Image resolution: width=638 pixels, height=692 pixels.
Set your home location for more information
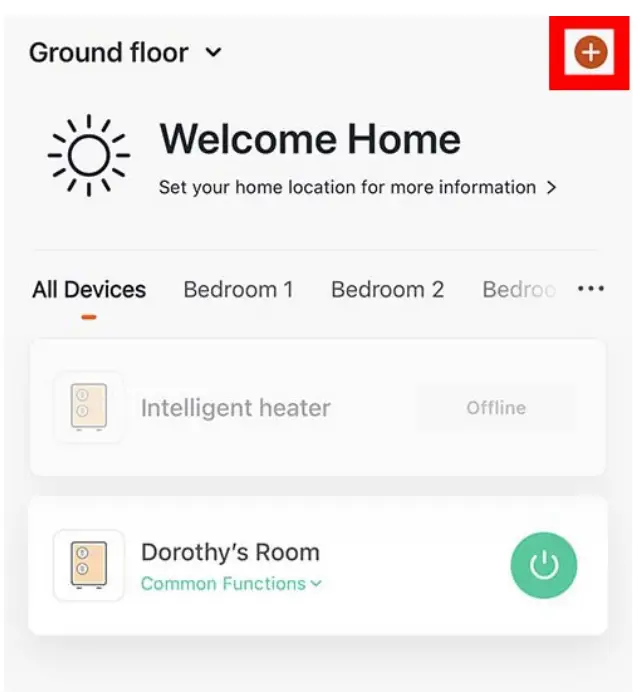[x=357, y=188]
